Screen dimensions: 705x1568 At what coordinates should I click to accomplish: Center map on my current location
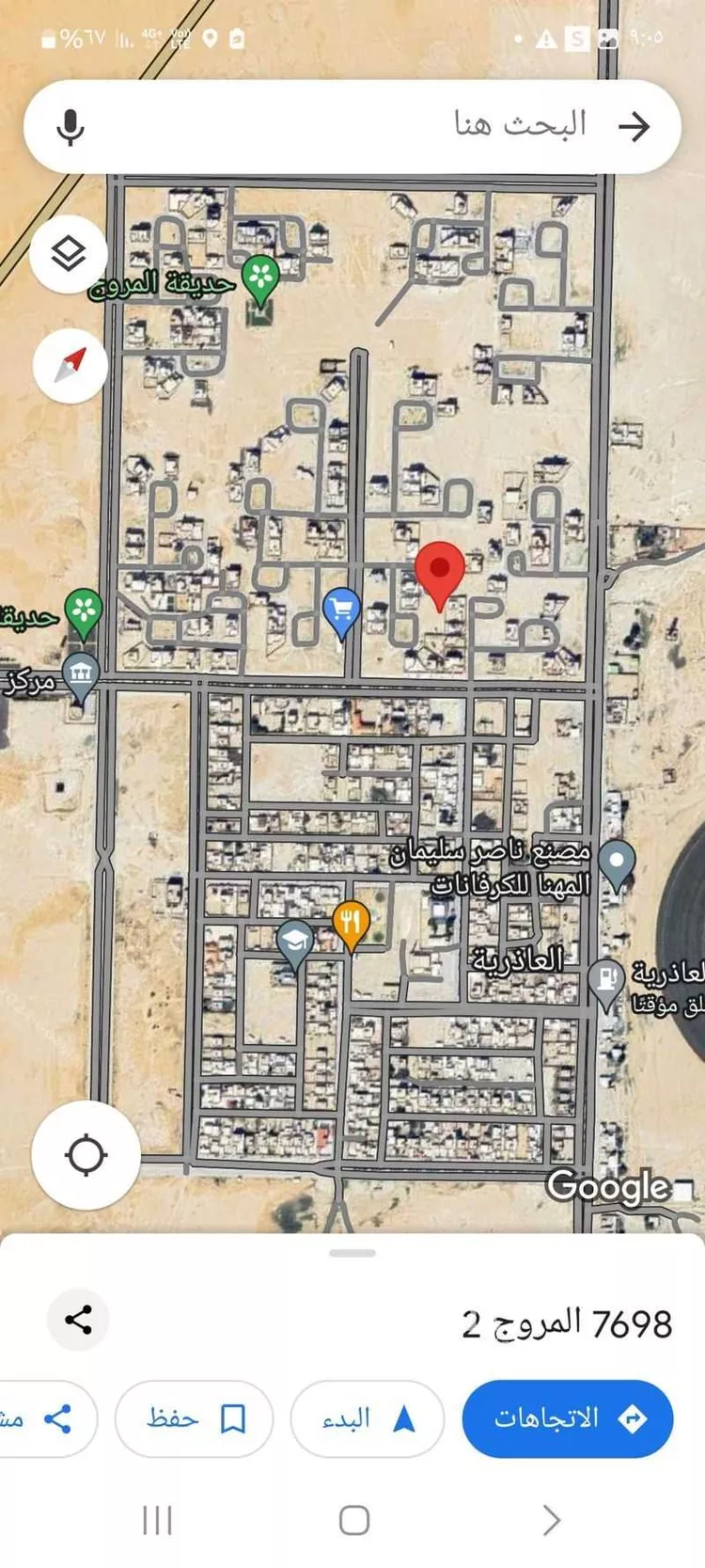point(86,1155)
